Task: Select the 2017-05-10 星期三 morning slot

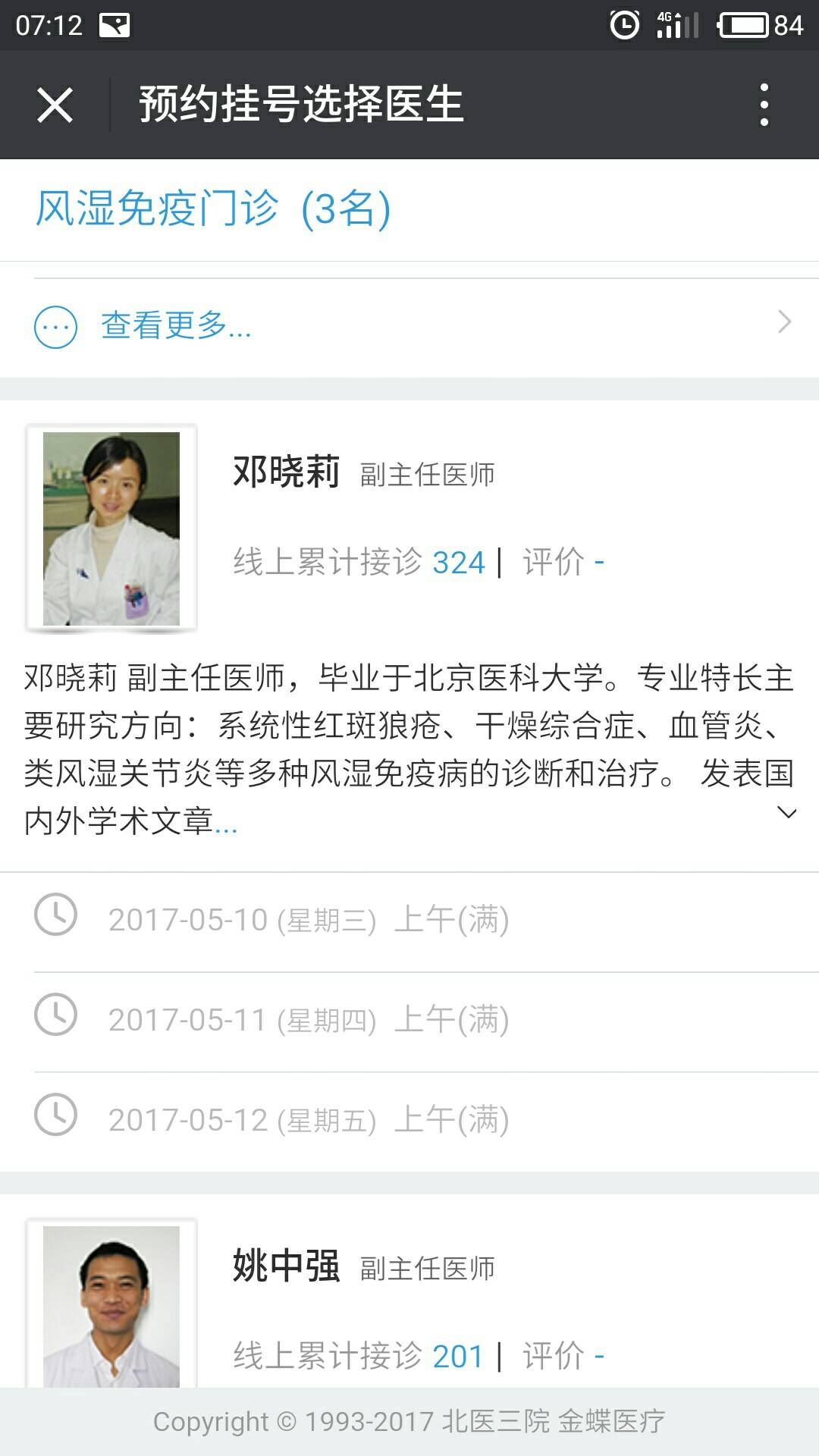Action: 308,921
